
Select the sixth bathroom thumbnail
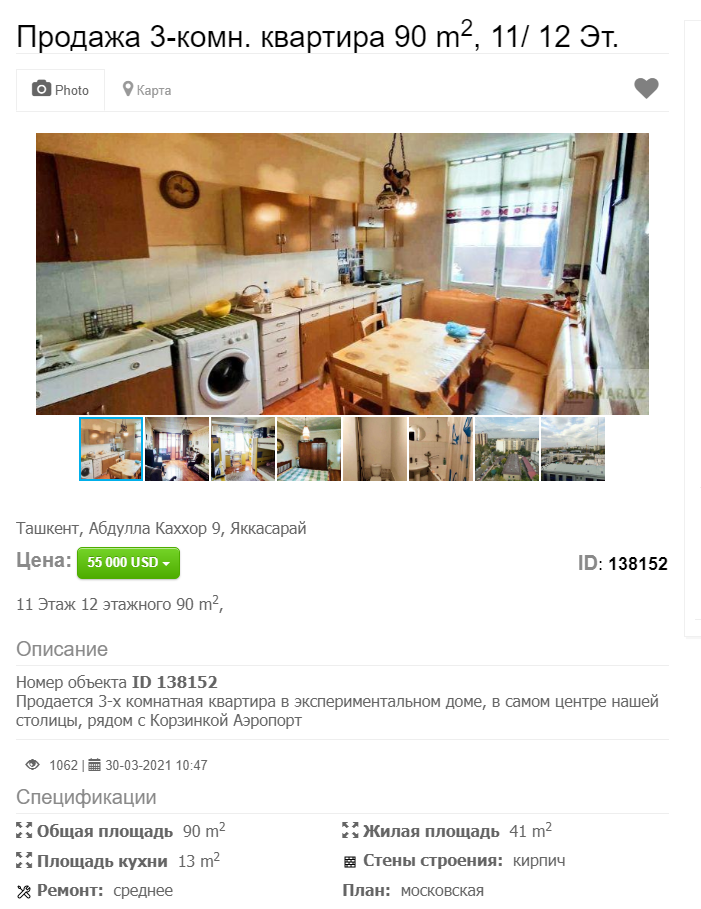click(441, 449)
